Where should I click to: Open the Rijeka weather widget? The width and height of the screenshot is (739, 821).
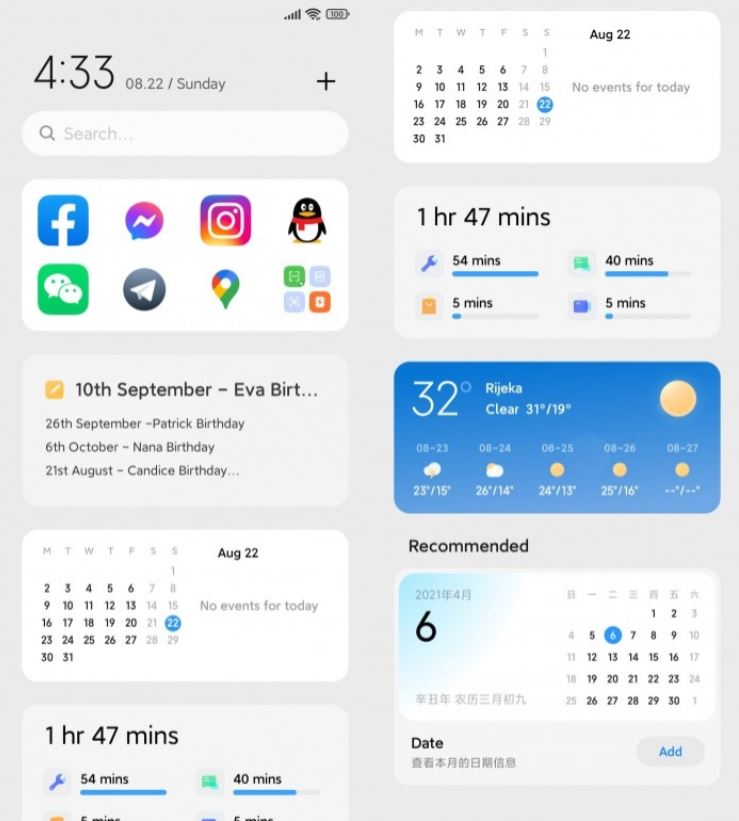tap(557, 437)
